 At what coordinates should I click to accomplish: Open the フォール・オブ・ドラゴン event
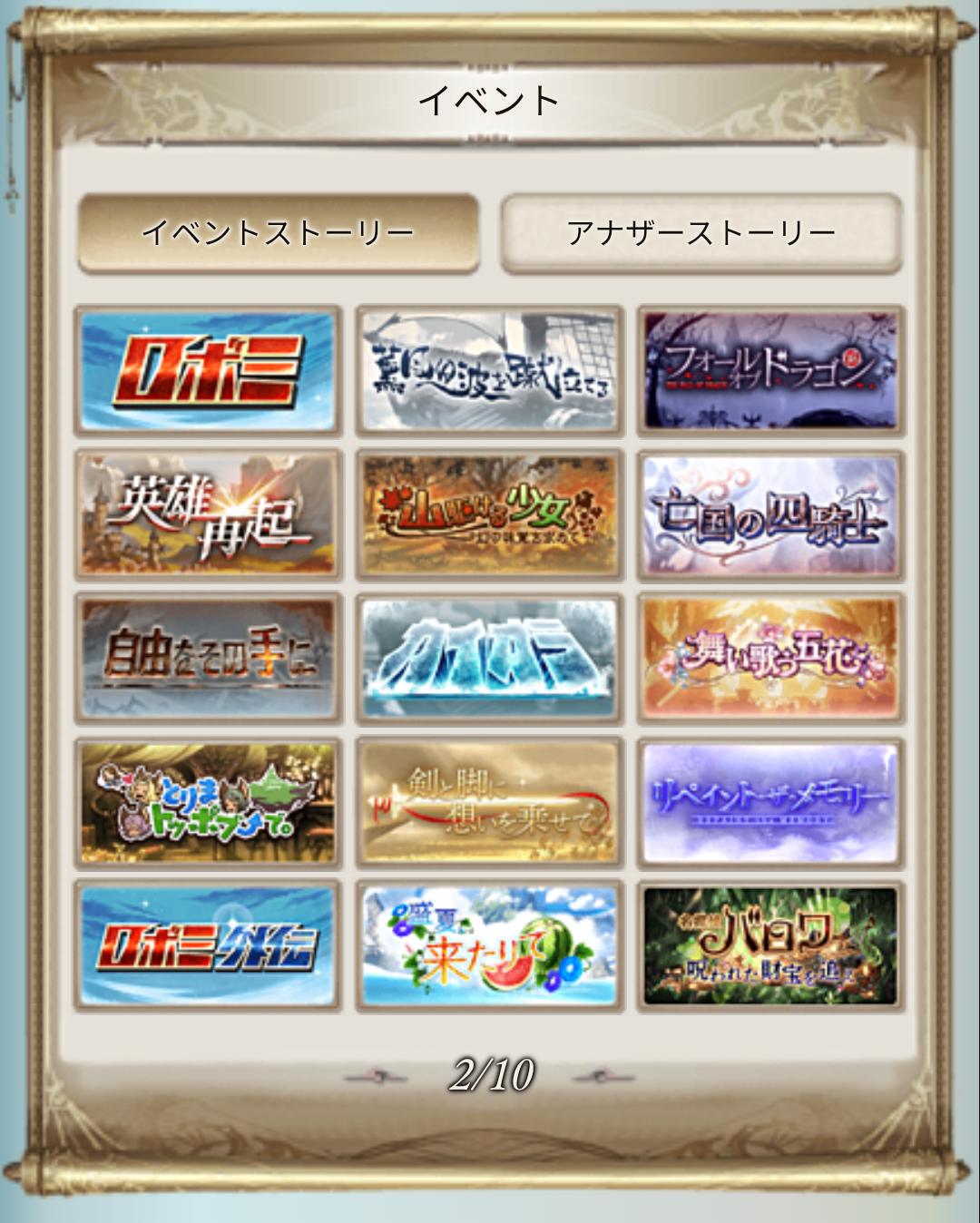pos(770,370)
